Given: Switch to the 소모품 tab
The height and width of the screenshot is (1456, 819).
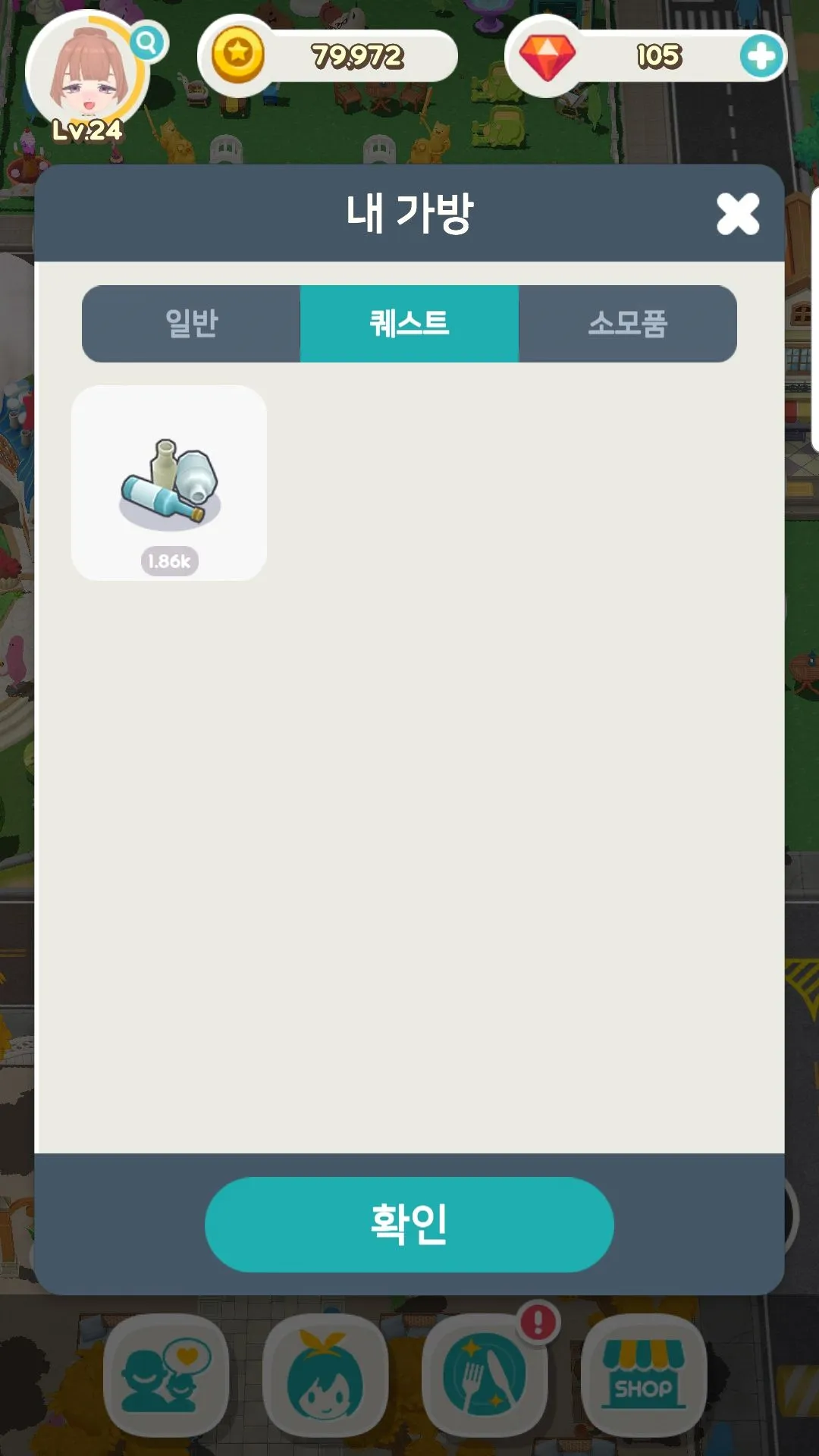Looking at the screenshot, I should pyautogui.click(x=627, y=324).
